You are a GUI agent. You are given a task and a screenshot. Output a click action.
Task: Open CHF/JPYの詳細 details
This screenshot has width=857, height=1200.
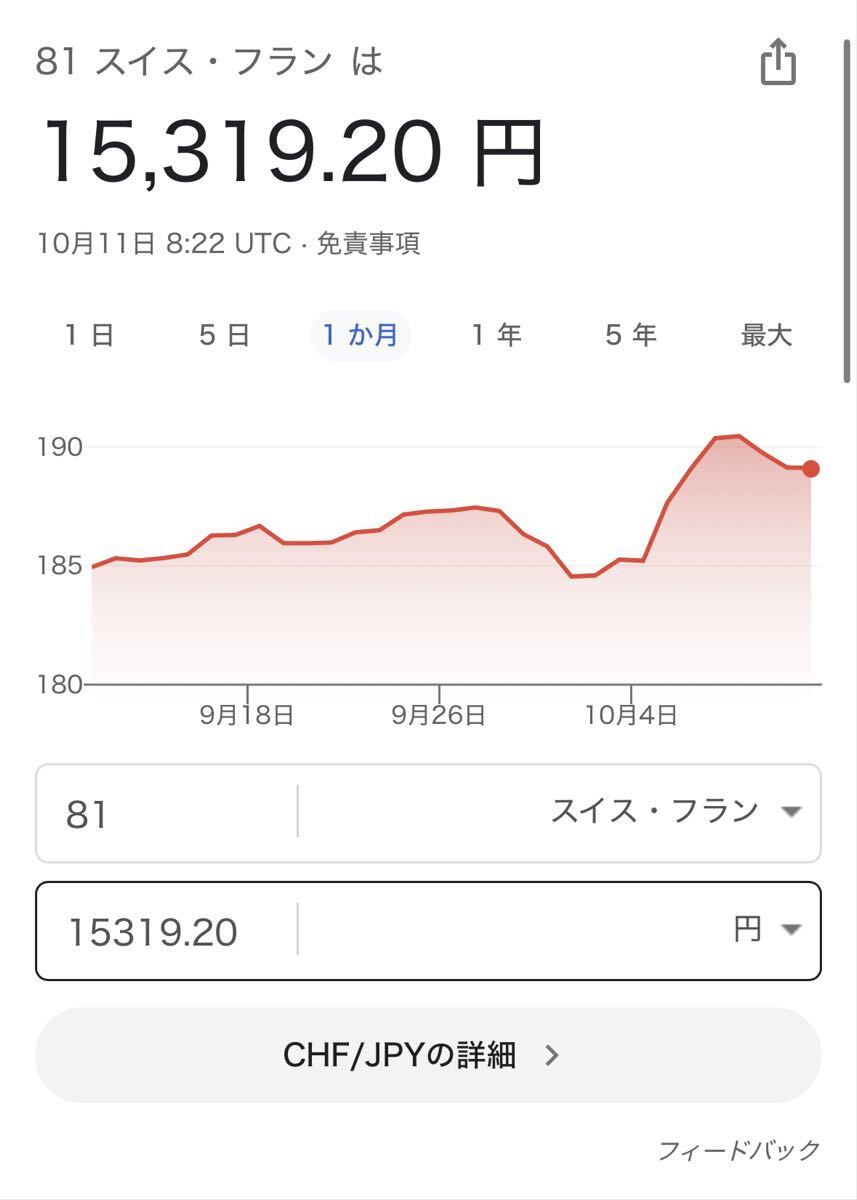pos(428,1055)
